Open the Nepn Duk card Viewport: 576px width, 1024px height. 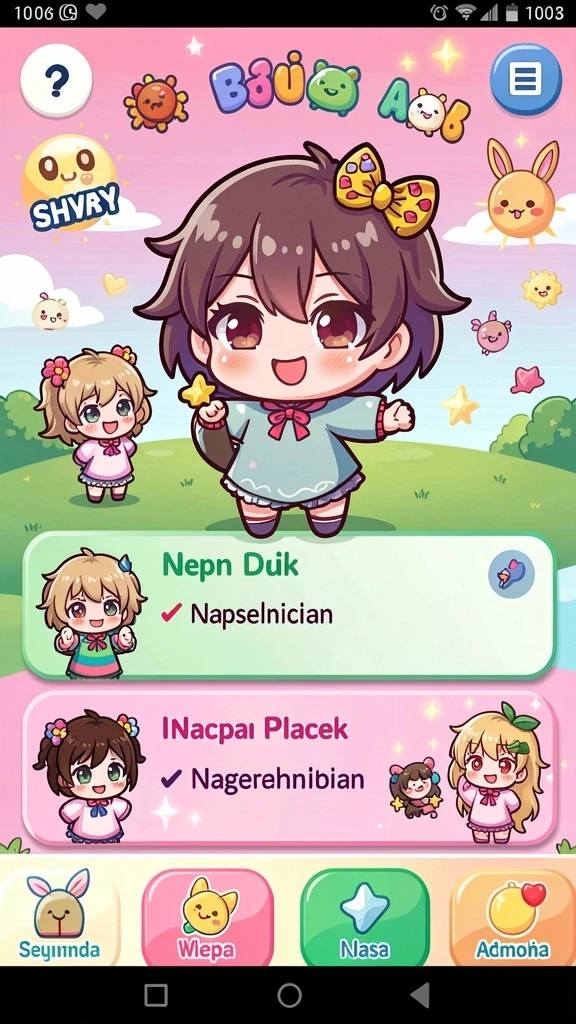(289, 605)
